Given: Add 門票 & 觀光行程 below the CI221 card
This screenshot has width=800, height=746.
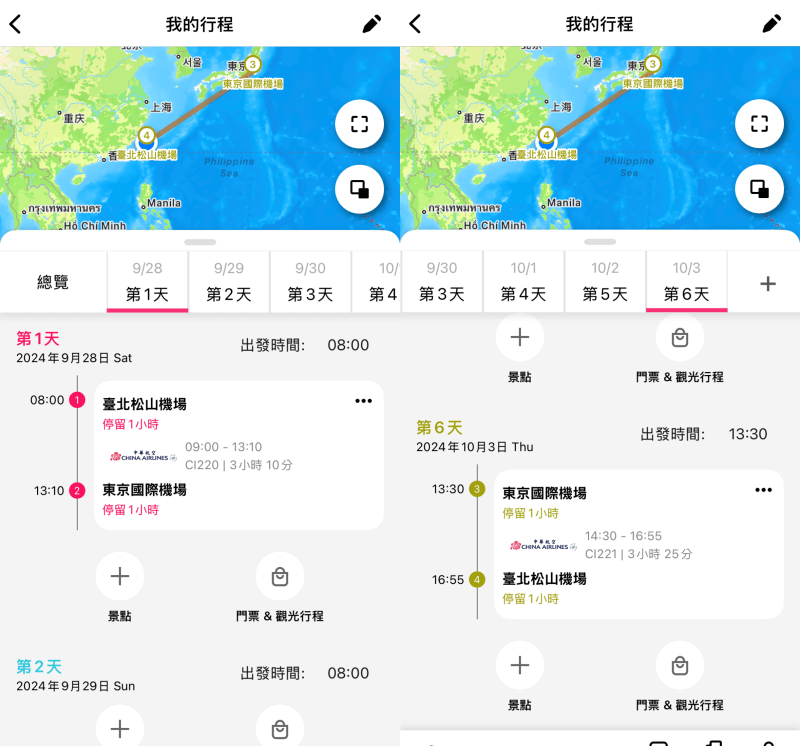Looking at the screenshot, I should tap(680, 666).
